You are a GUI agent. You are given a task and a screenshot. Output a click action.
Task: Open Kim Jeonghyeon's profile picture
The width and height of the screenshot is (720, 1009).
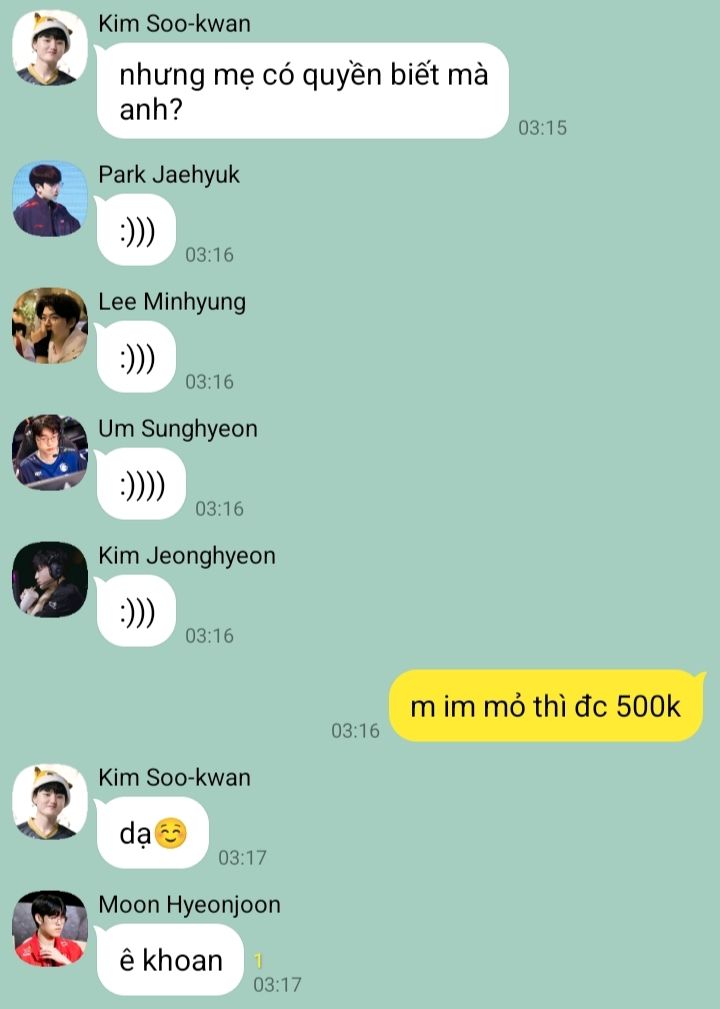click(49, 580)
